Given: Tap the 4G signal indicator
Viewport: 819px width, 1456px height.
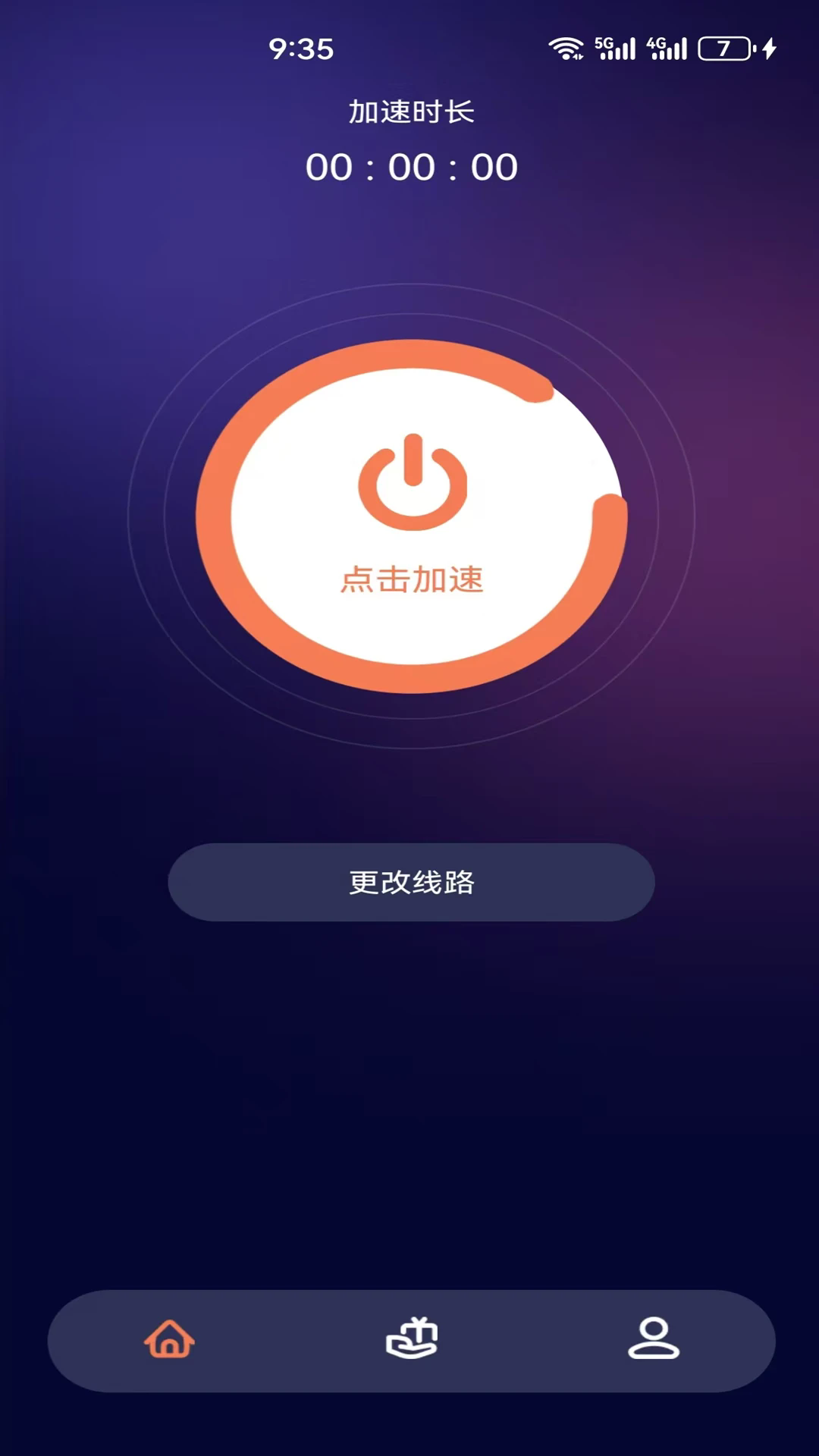Looking at the screenshot, I should [665, 48].
